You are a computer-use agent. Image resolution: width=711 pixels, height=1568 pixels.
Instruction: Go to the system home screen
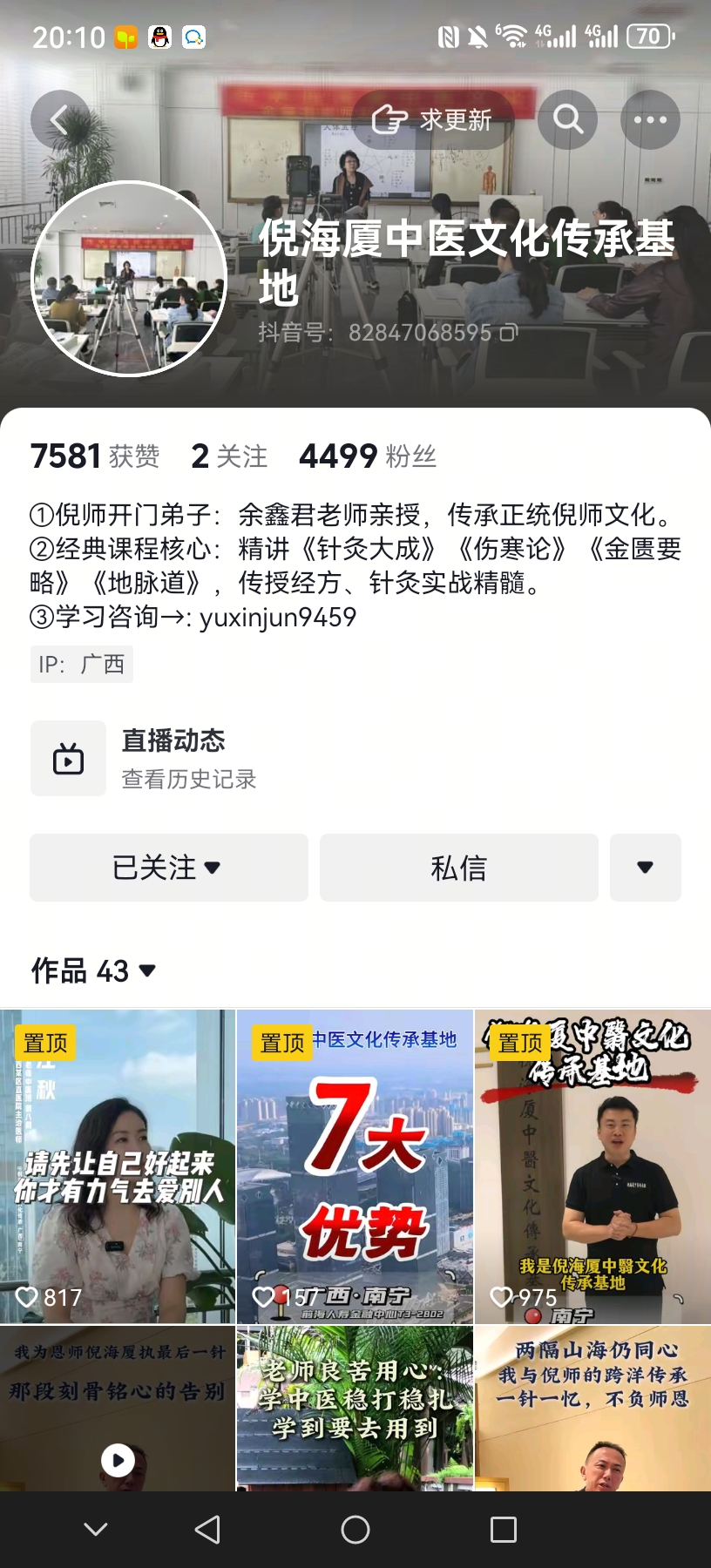(x=355, y=1529)
